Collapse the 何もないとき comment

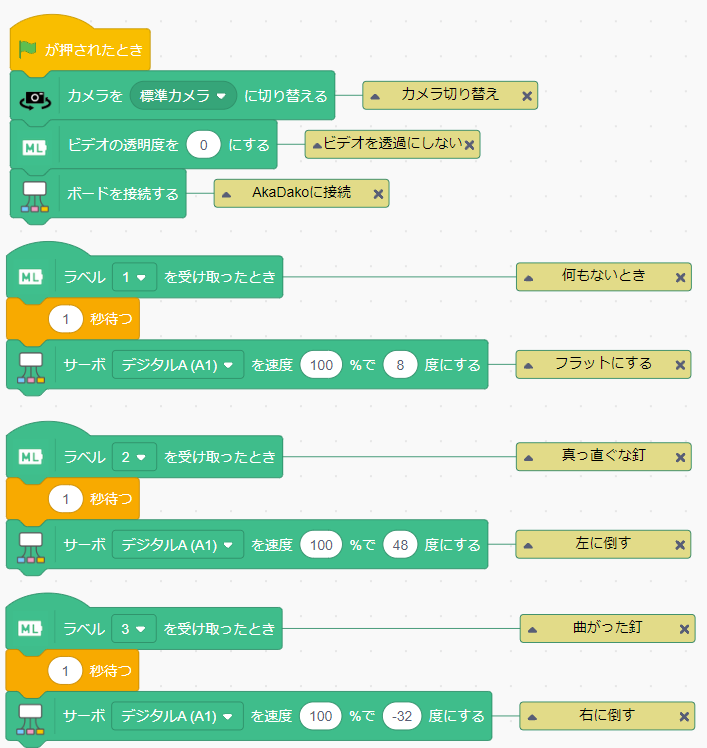pyautogui.click(x=528, y=277)
